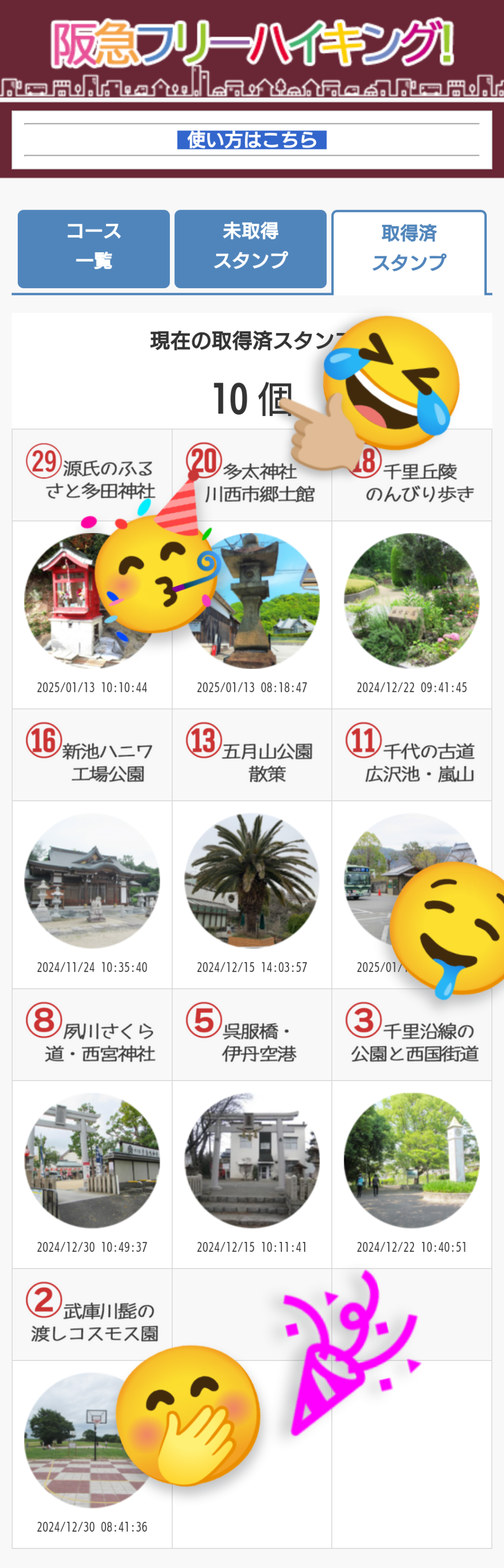504x1568 pixels.
Task: Open stamp 3 千里沿線の公園と西国街道
Action: [412, 1160]
